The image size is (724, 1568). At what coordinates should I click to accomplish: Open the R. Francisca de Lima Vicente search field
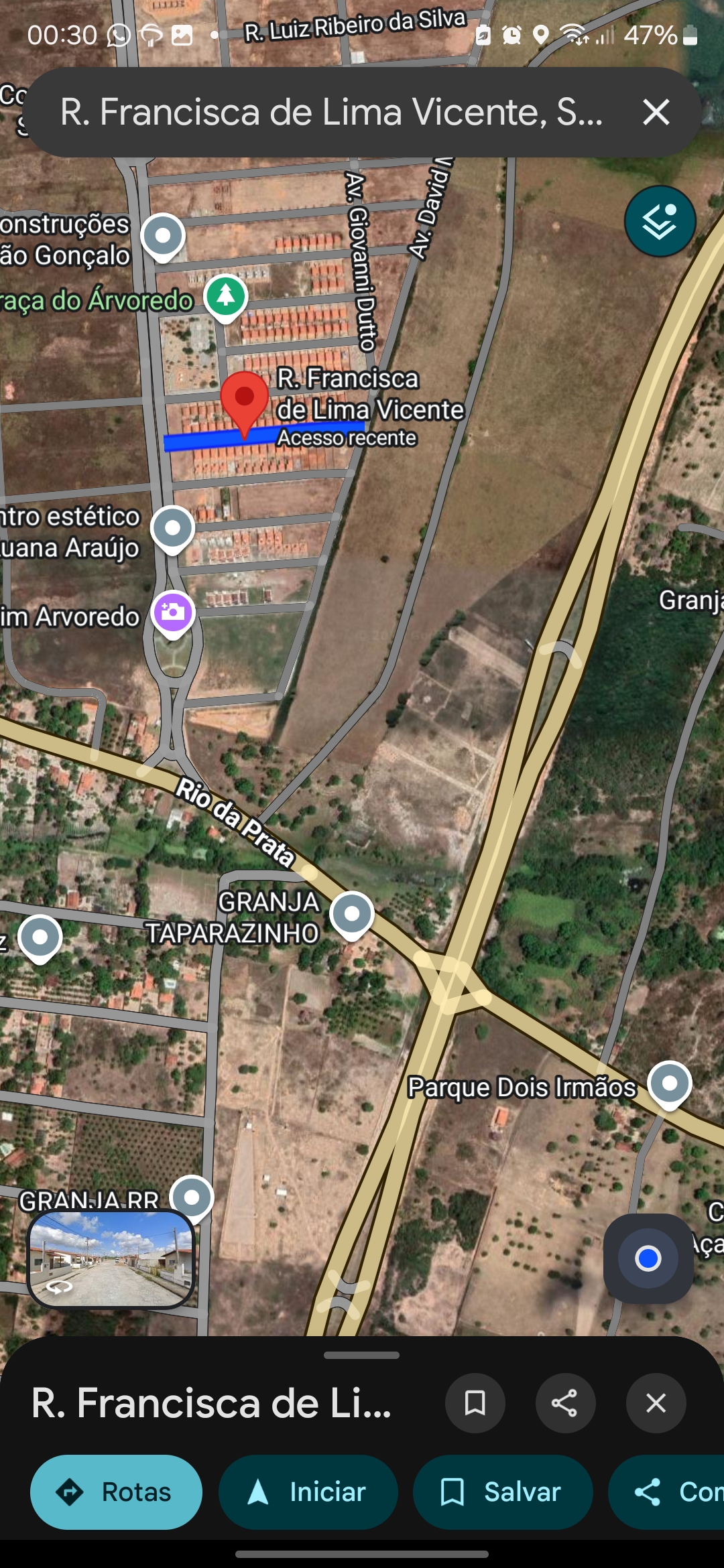pyautogui.click(x=331, y=112)
